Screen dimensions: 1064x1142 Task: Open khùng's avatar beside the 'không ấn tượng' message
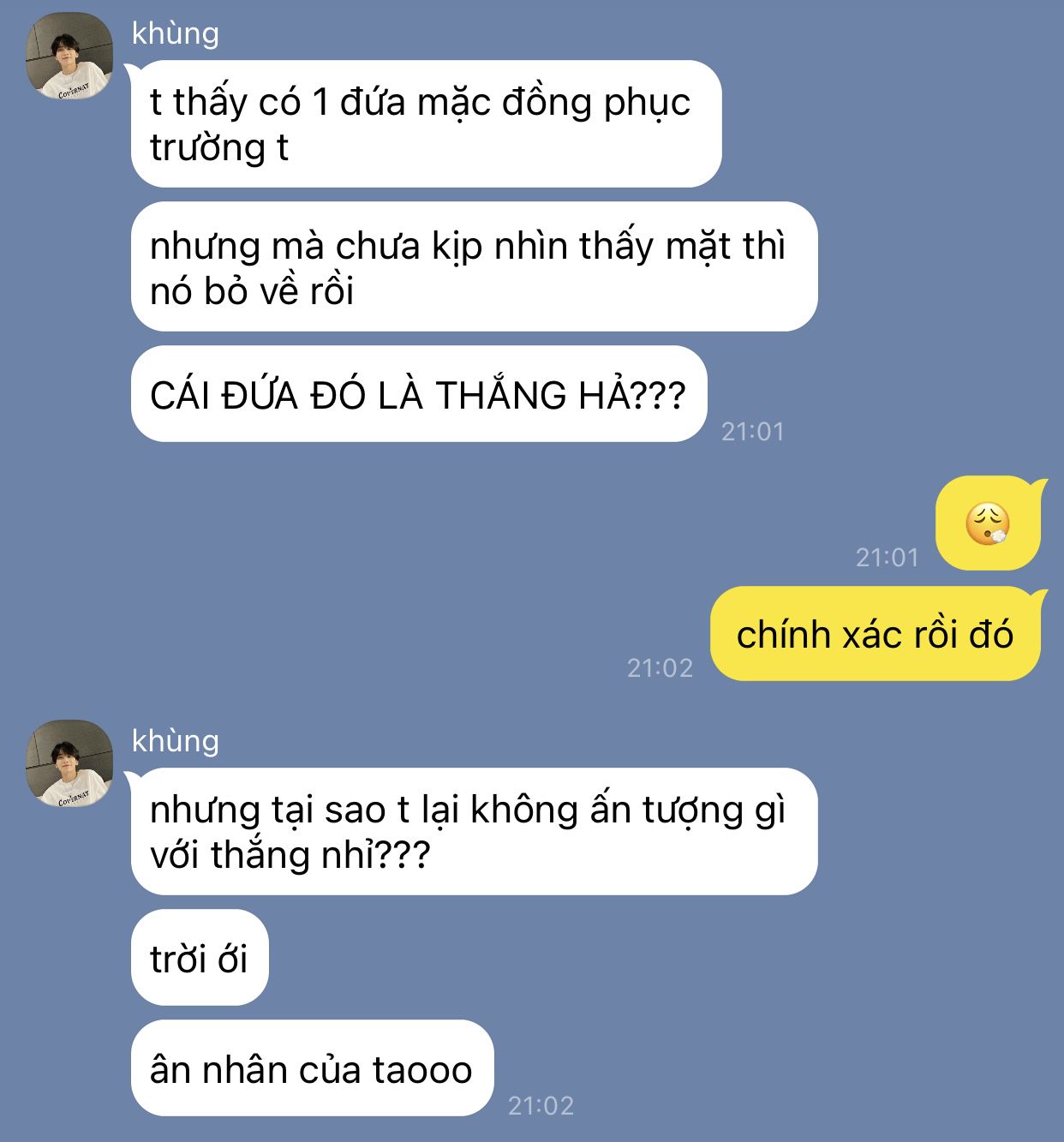point(69,763)
